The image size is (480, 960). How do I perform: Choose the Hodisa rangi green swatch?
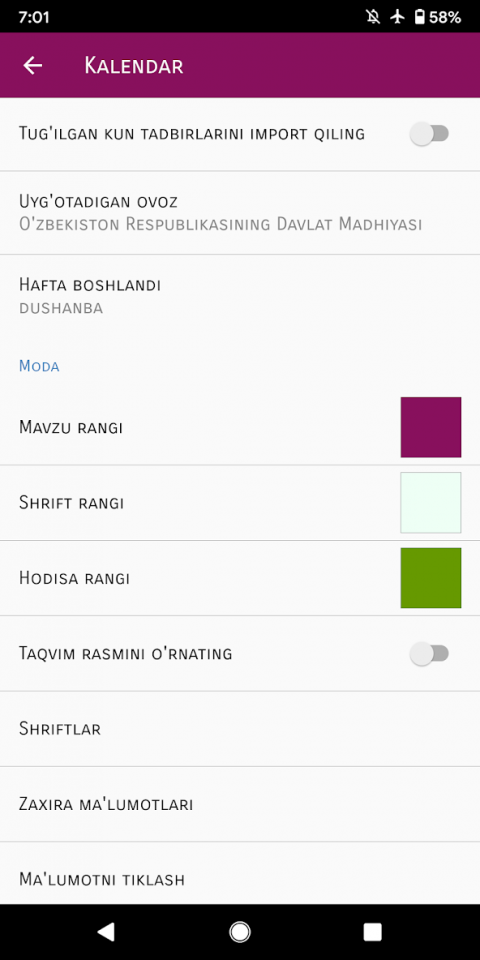[431, 578]
